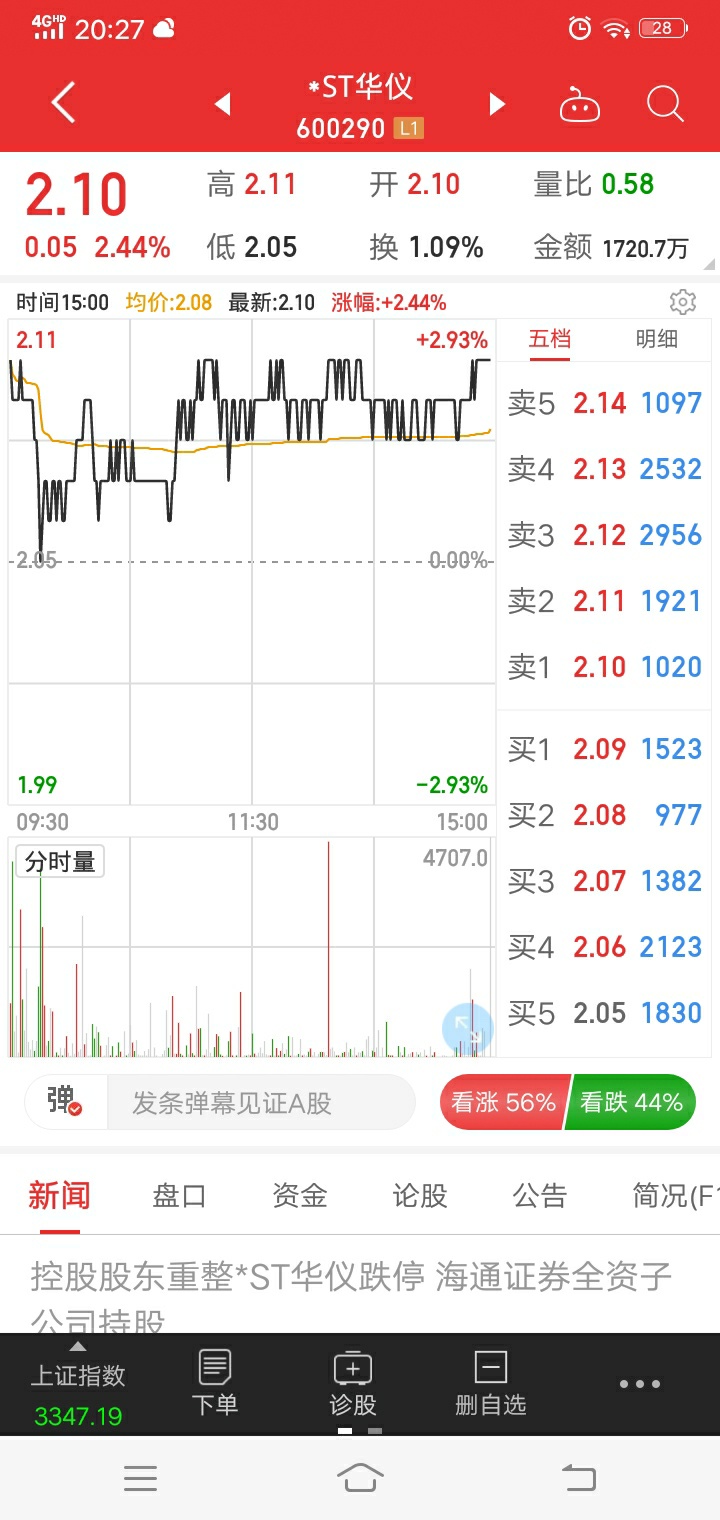The width and height of the screenshot is (720, 1520).
Task: Select the 五档 tab
Action: point(550,339)
